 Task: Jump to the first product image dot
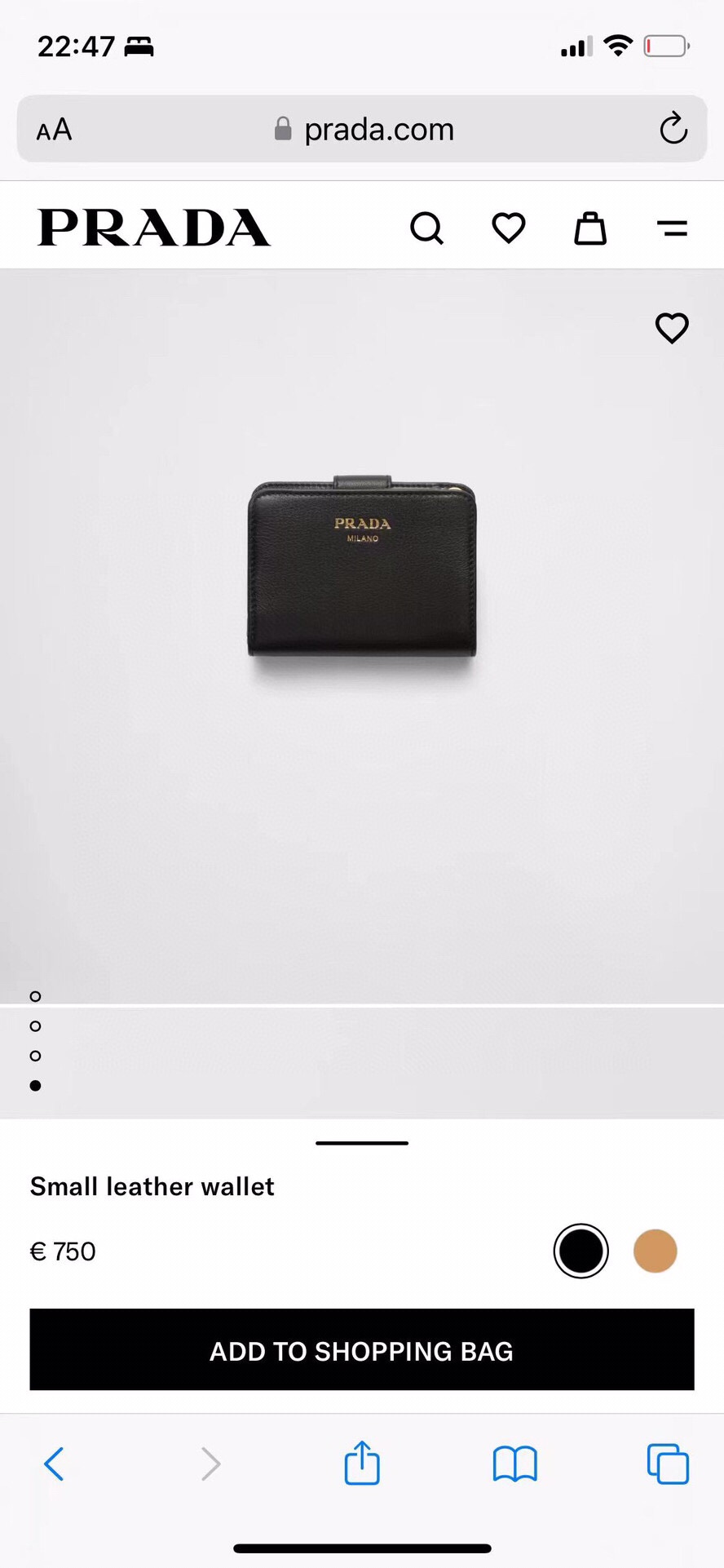[35, 996]
